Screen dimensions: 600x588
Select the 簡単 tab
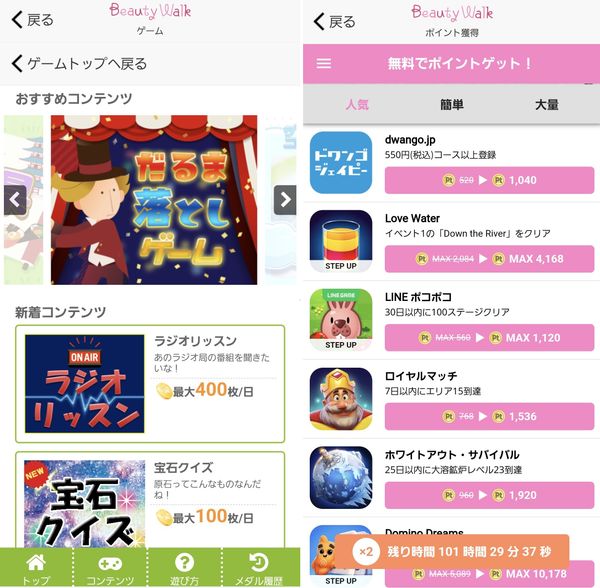click(452, 104)
